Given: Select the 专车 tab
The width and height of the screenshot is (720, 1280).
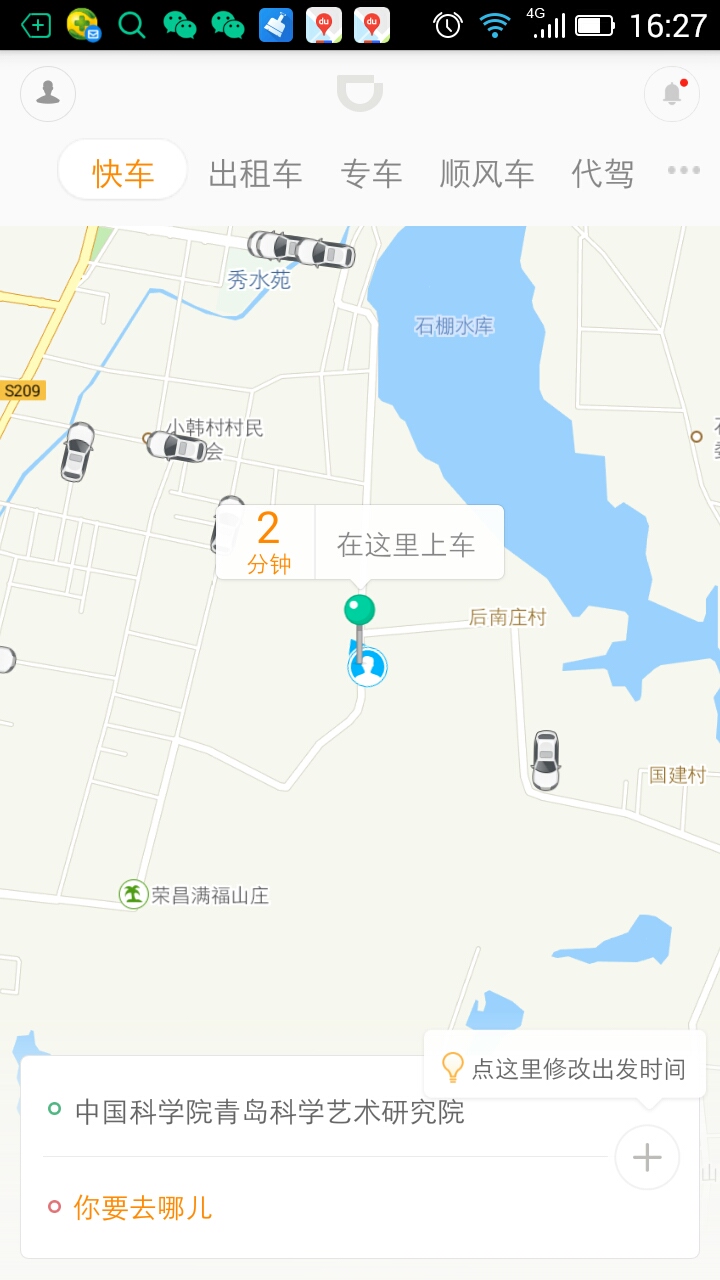Looking at the screenshot, I should coord(371,174).
